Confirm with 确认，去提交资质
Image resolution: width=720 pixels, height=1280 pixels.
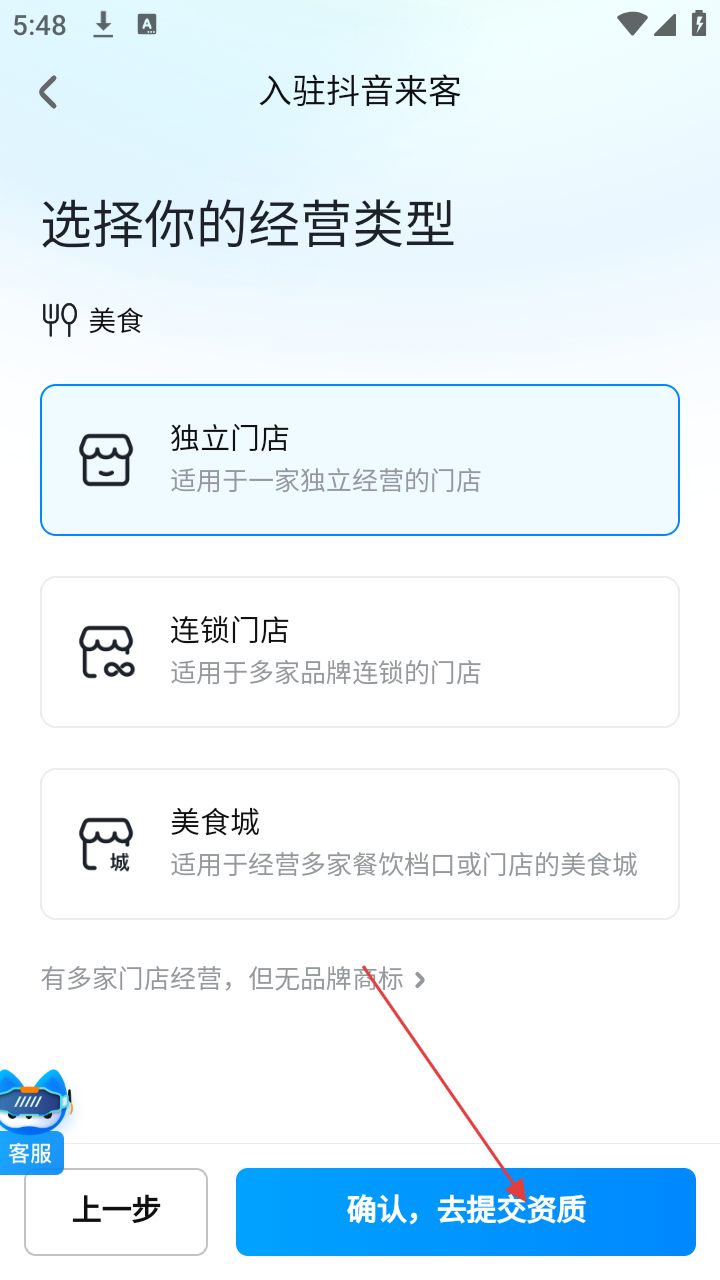[x=466, y=1211]
